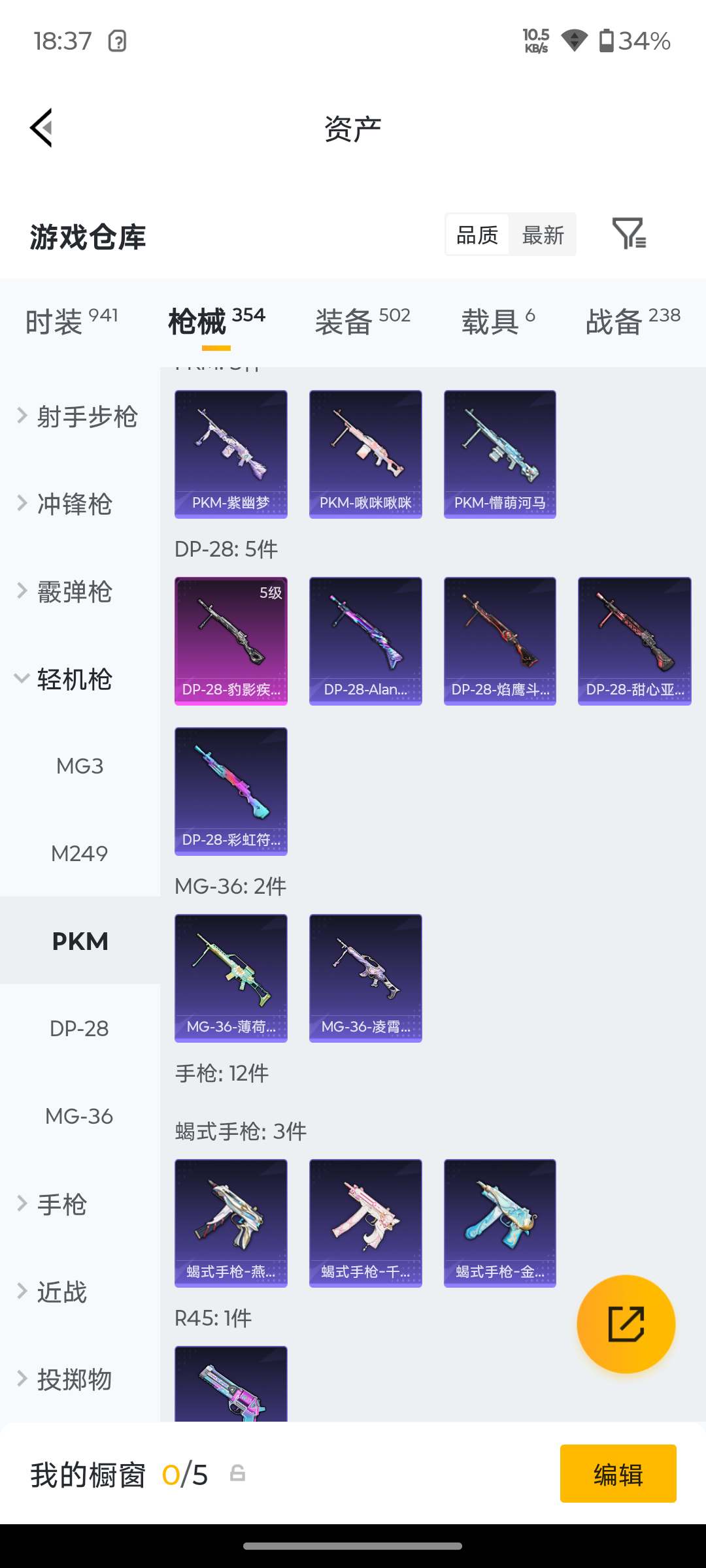This screenshot has width=706, height=1568.
Task: Switch to the 时装 tab
Action: (x=71, y=321)
